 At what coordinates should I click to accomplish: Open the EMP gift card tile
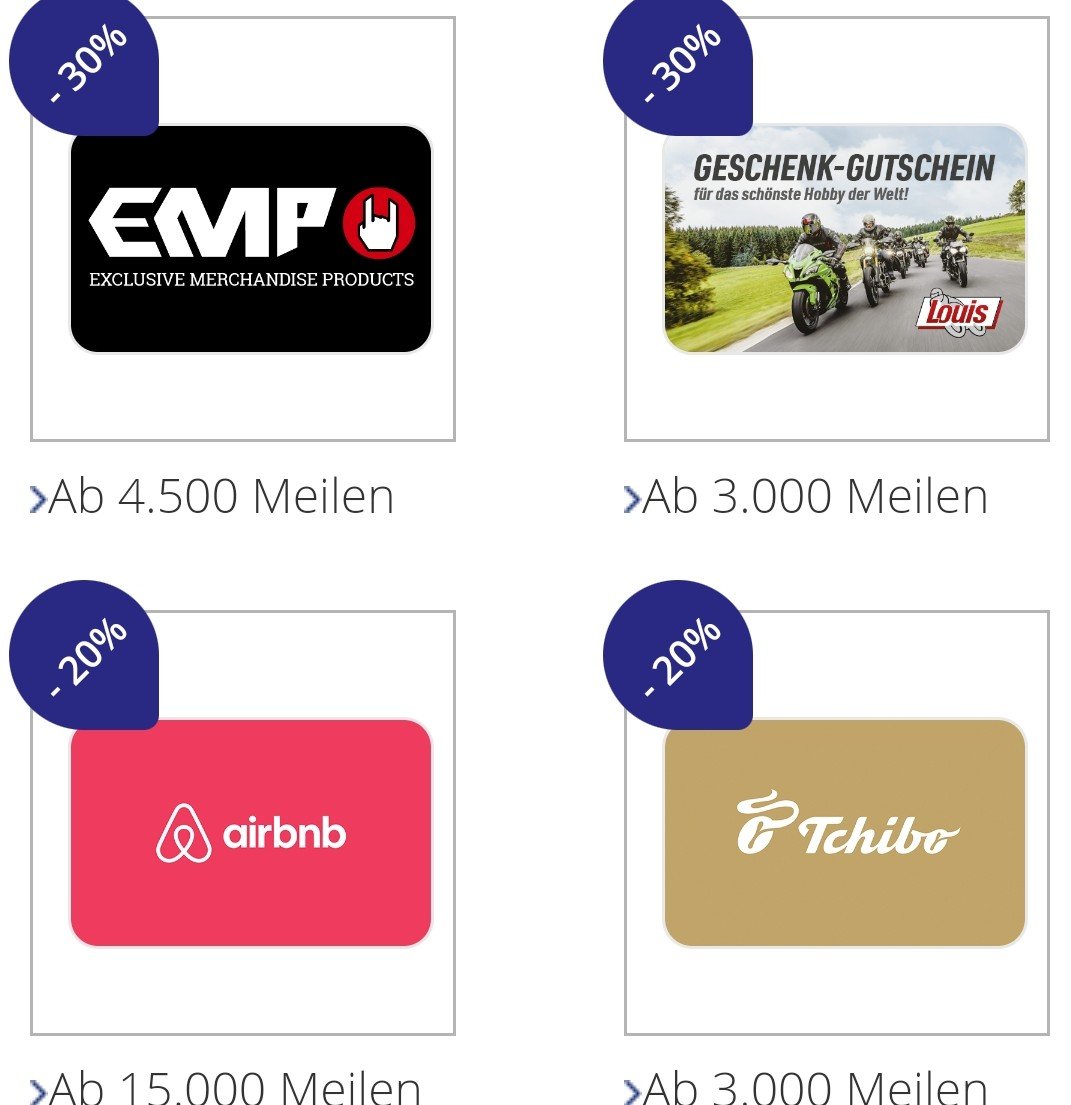tap(250, 240)
